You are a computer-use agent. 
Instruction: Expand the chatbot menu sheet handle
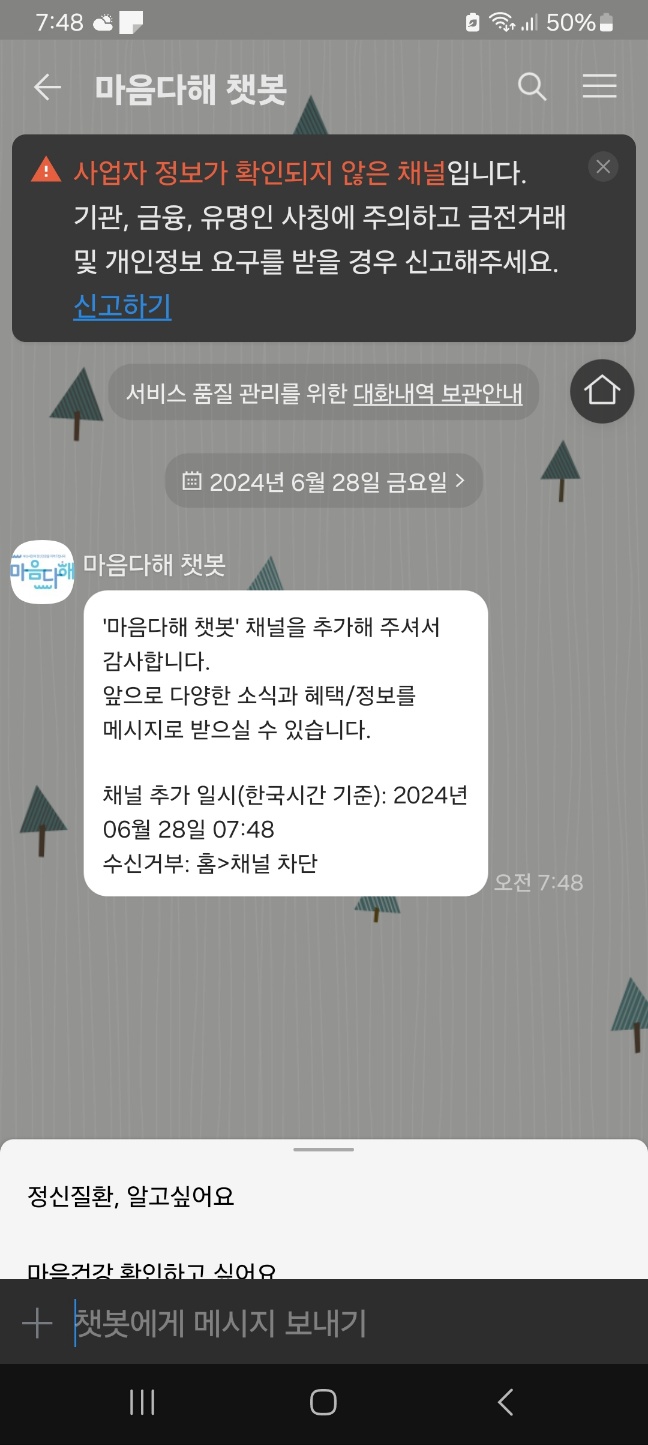click(x=323, y=1150)
